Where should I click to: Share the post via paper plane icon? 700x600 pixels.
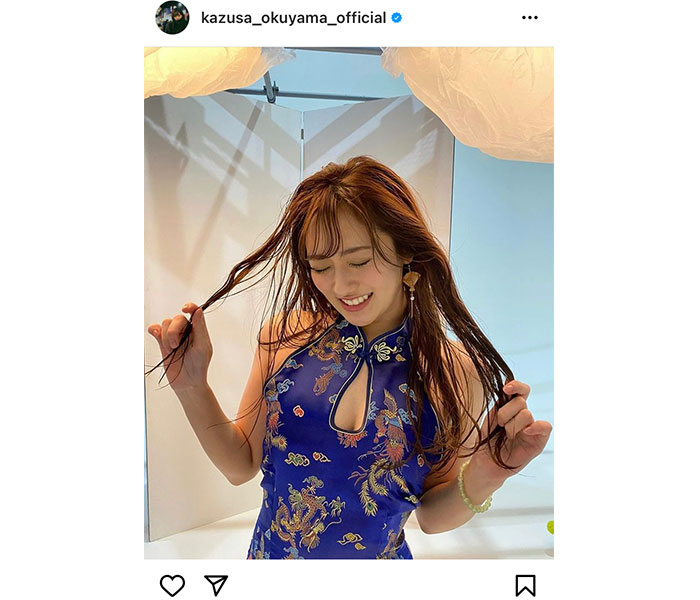[x=216, y=585]
